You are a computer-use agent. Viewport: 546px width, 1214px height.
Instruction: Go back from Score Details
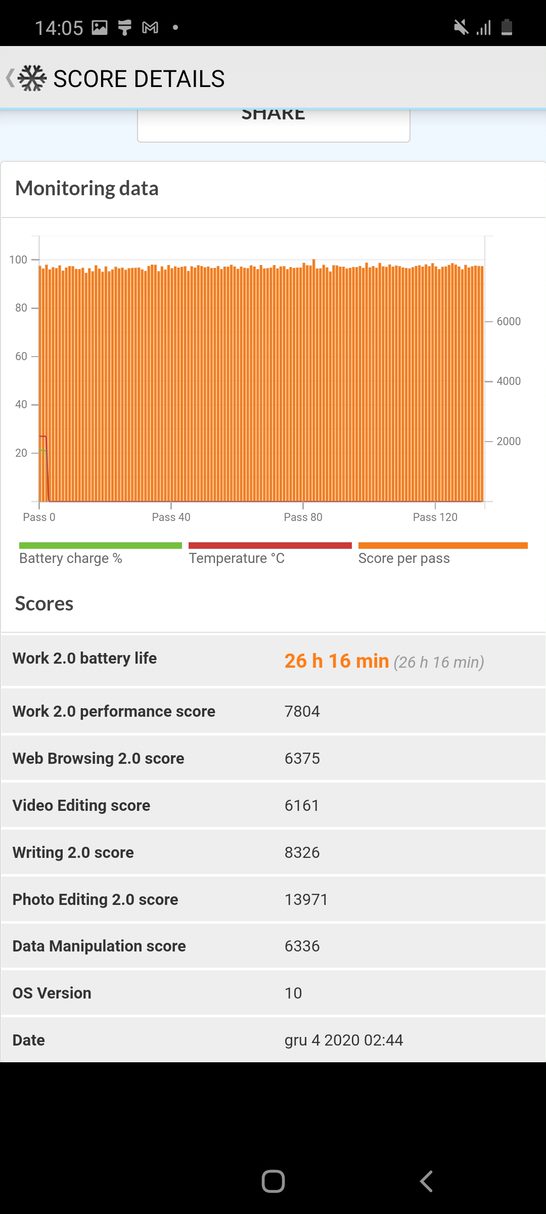[11, 78]
